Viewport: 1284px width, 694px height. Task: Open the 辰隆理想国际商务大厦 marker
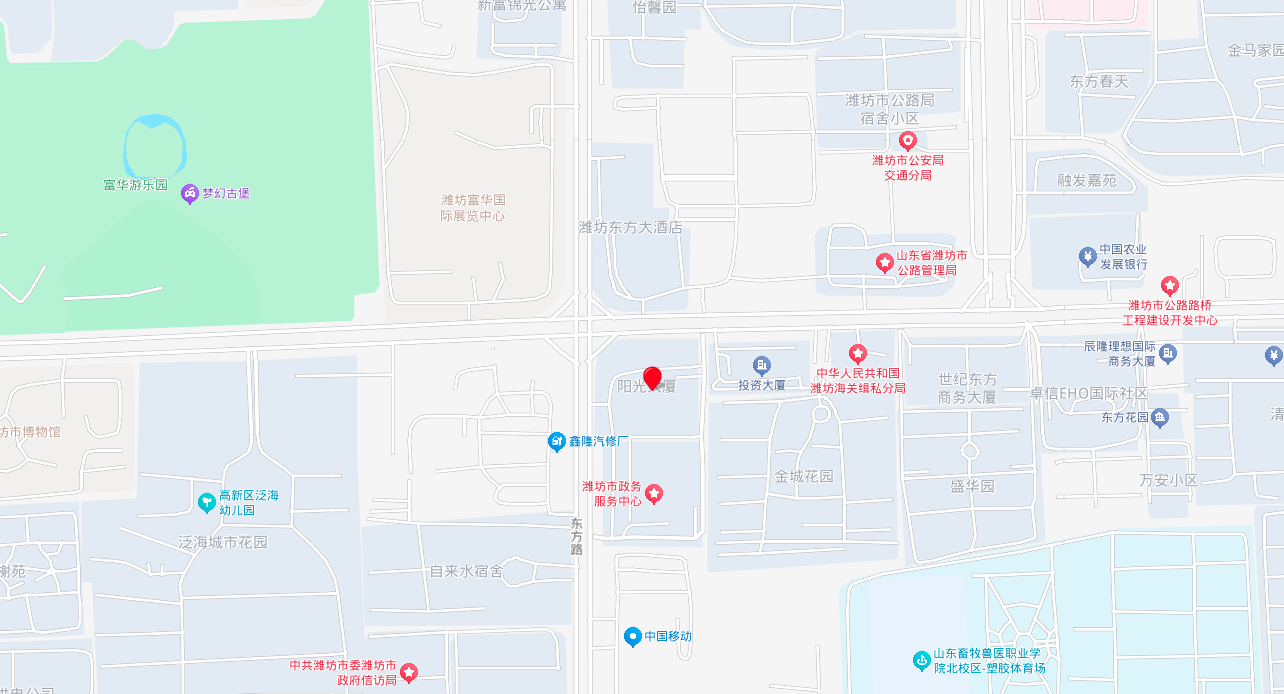(1168, 353)
